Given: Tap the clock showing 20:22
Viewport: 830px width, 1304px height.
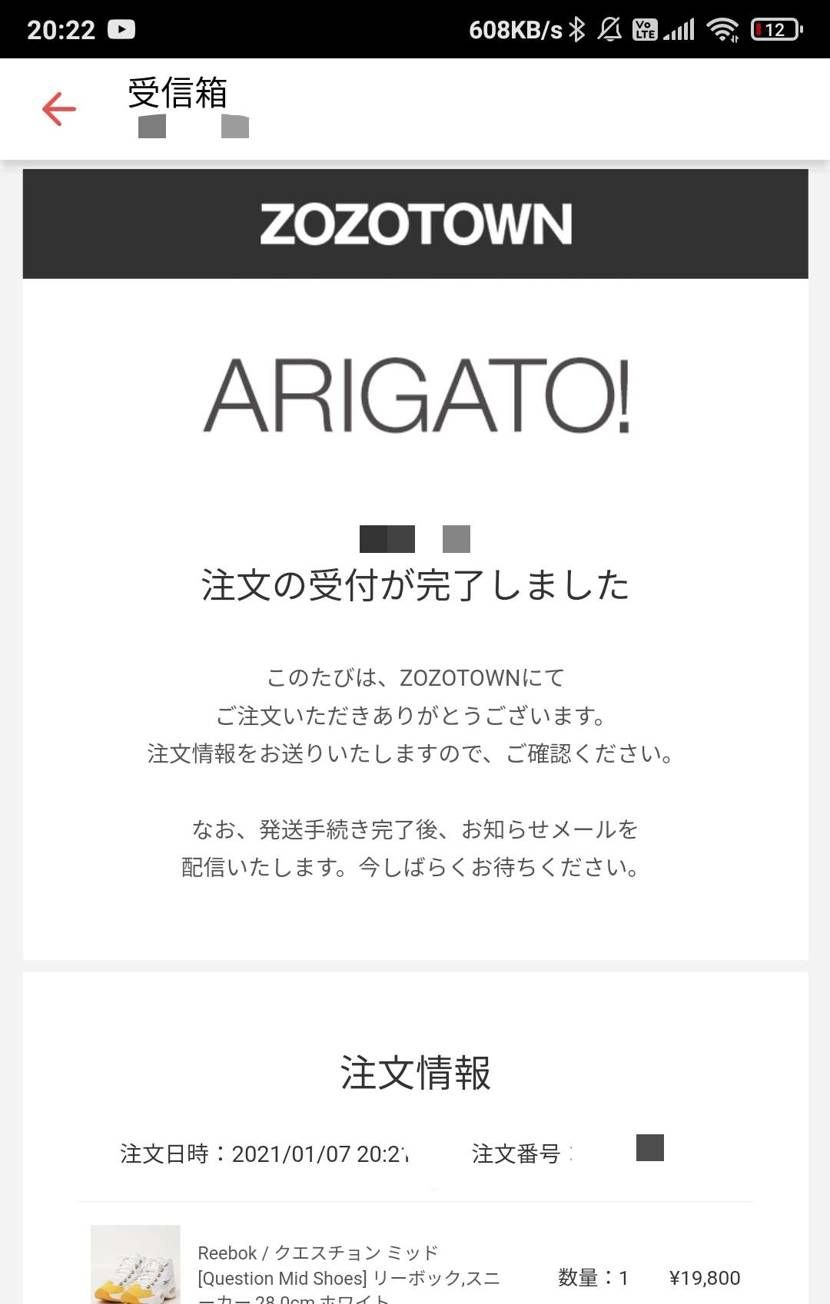Looking at the screenshot, I should click(x=62, y=29).
